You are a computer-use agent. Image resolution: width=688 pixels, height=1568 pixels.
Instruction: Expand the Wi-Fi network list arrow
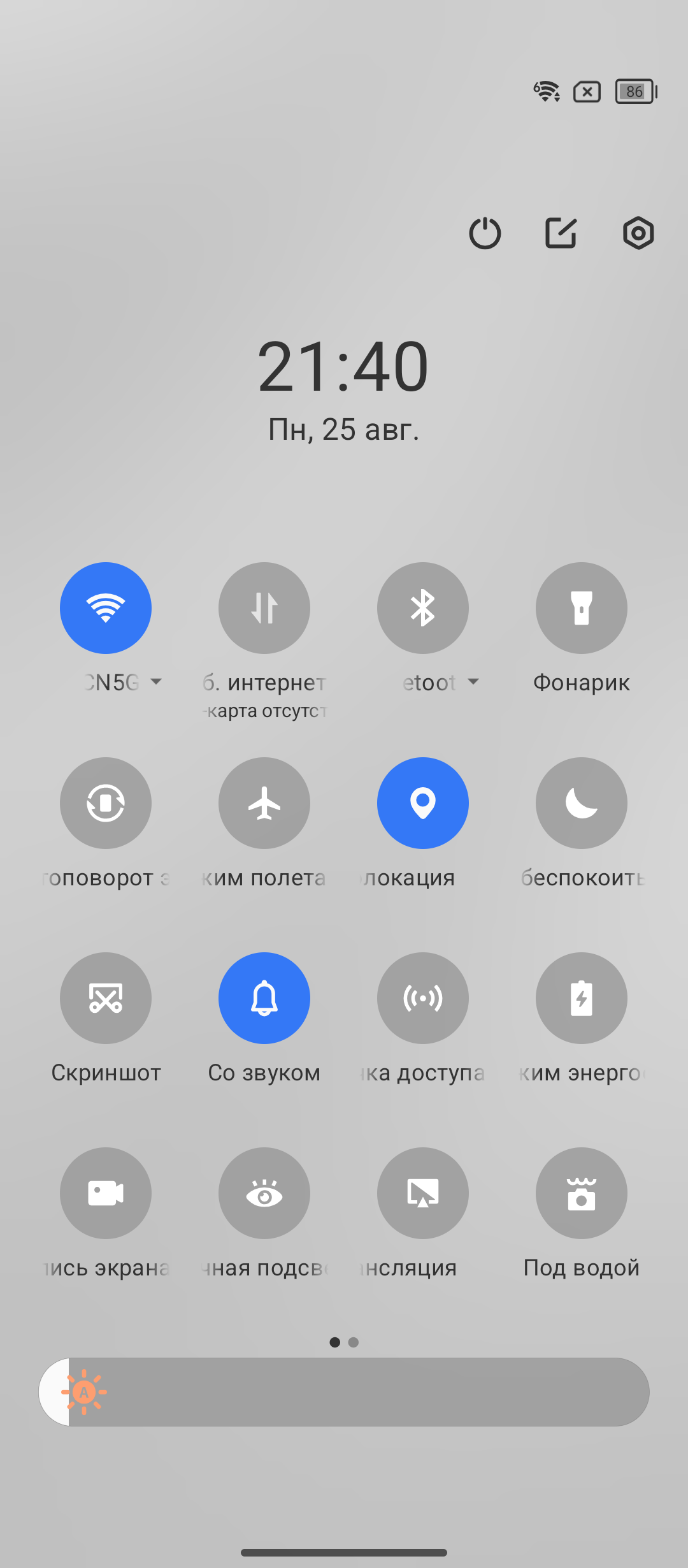[x=156, y=682]
